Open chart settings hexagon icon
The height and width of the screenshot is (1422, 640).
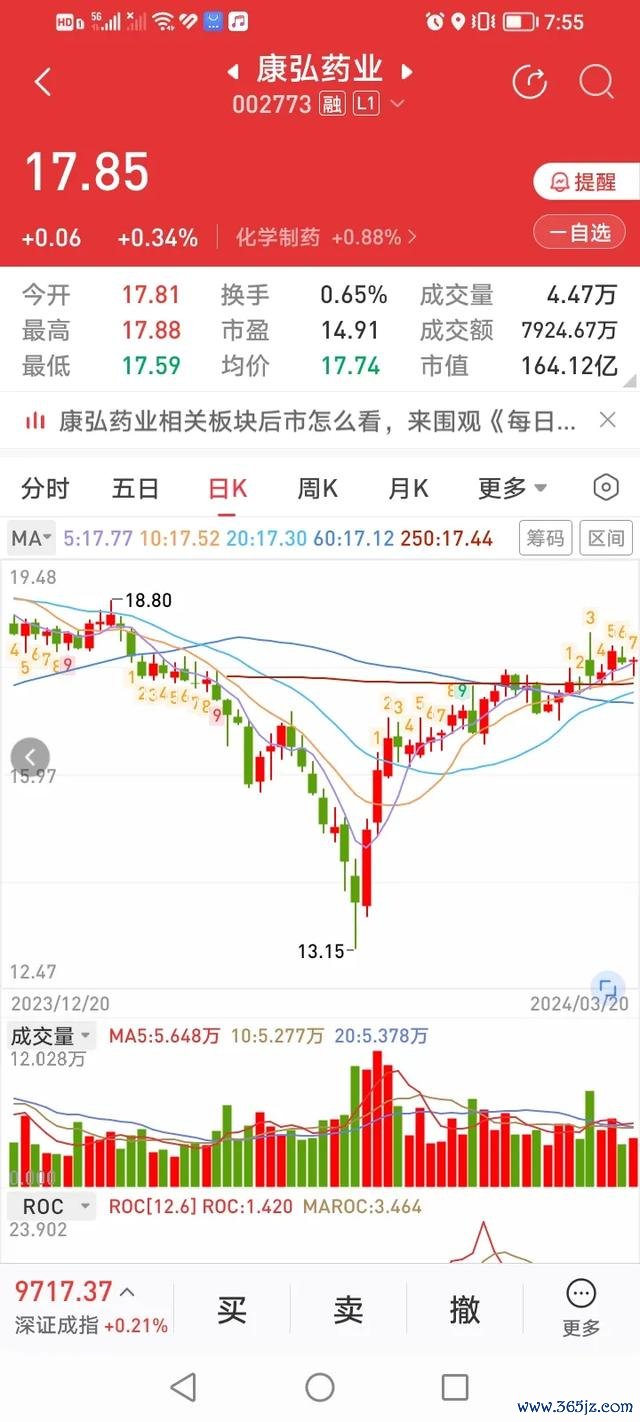click(x=606, y=488)
